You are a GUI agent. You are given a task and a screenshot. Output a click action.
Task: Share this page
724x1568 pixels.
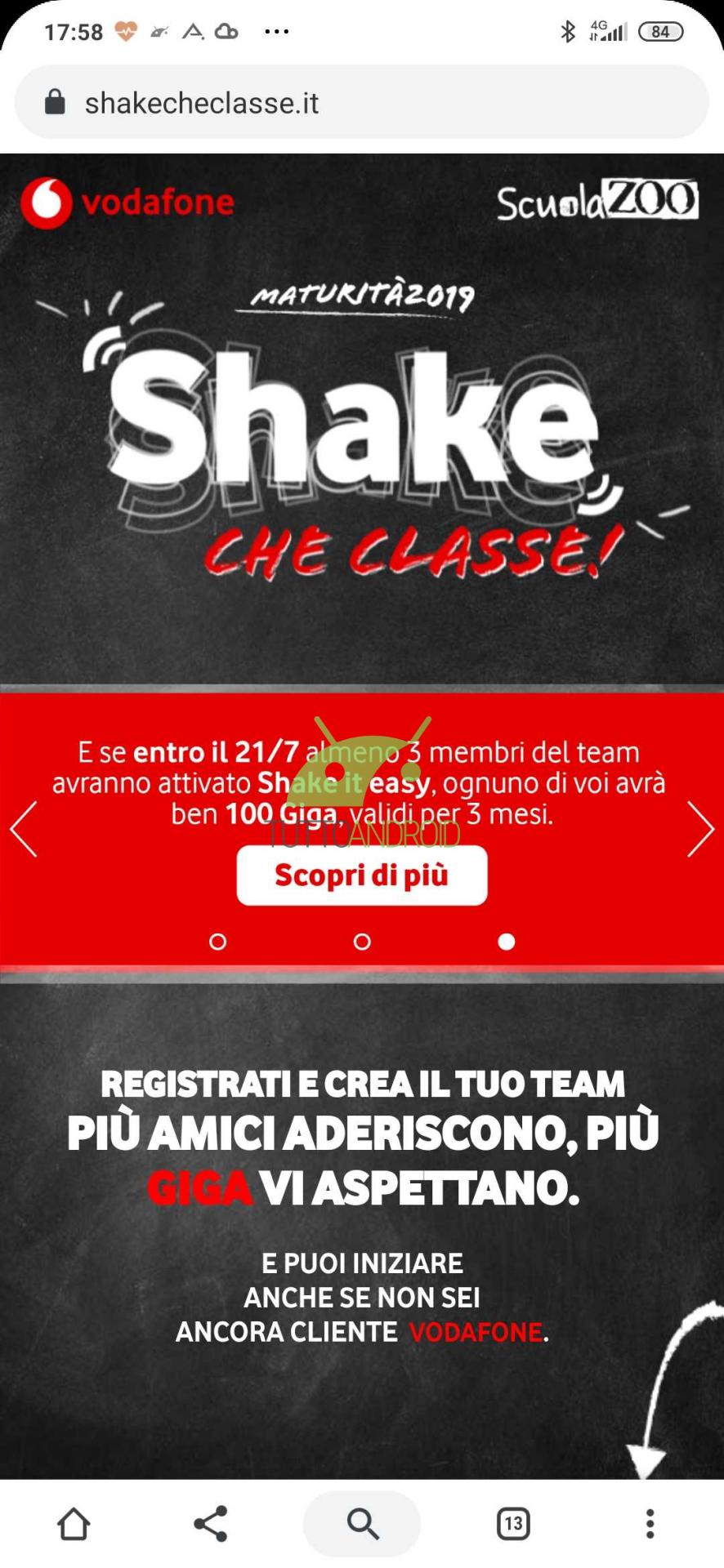(x=211, y=1524)
